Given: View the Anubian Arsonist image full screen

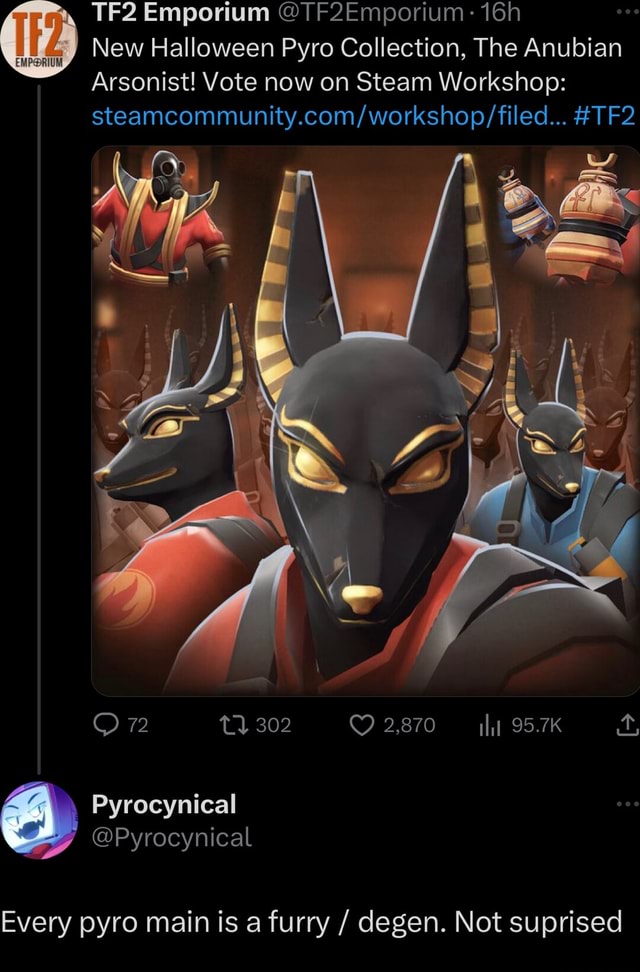Looking at the screenshot, I should click(x=365, y=420).
